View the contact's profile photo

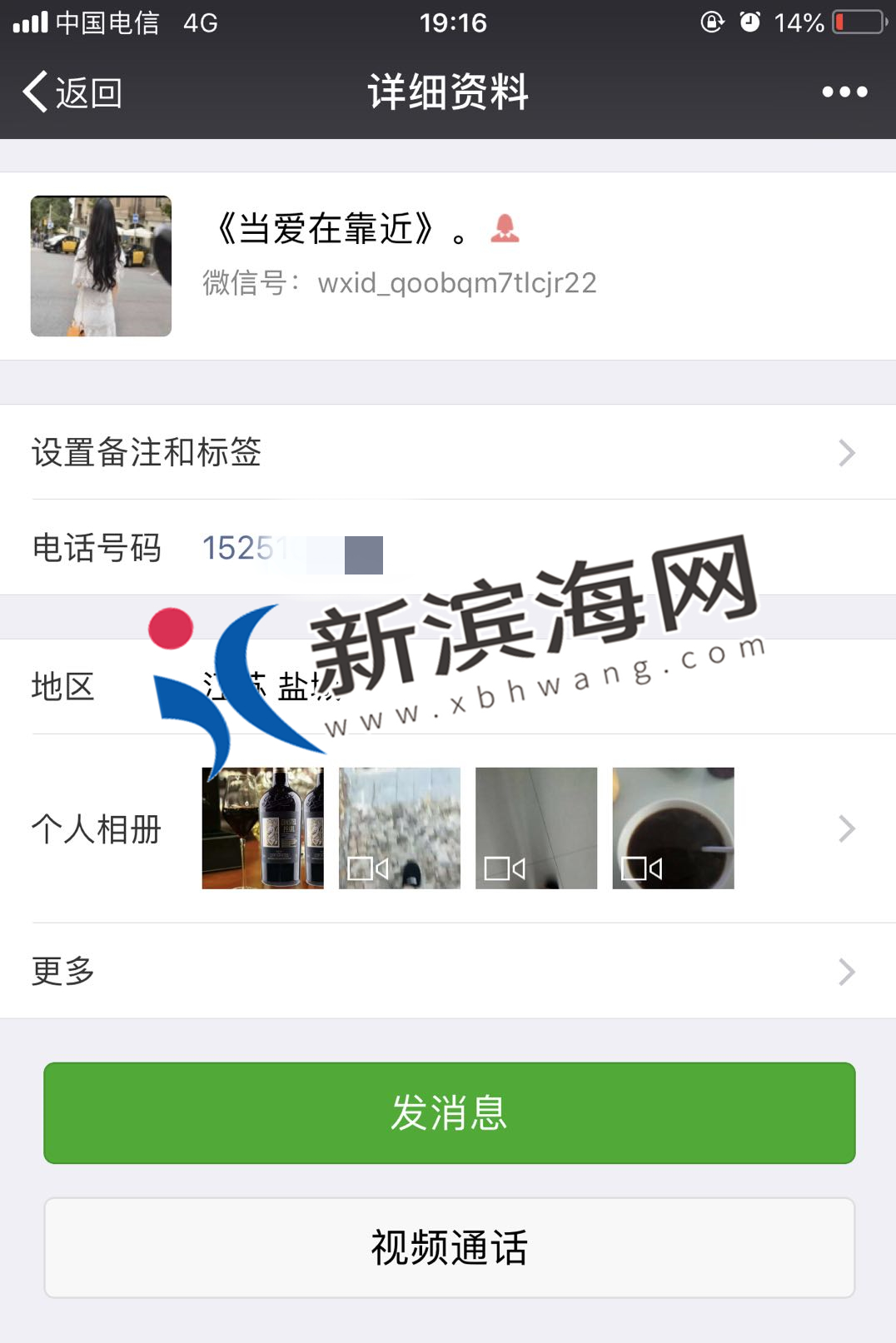[x=101, y=266]
